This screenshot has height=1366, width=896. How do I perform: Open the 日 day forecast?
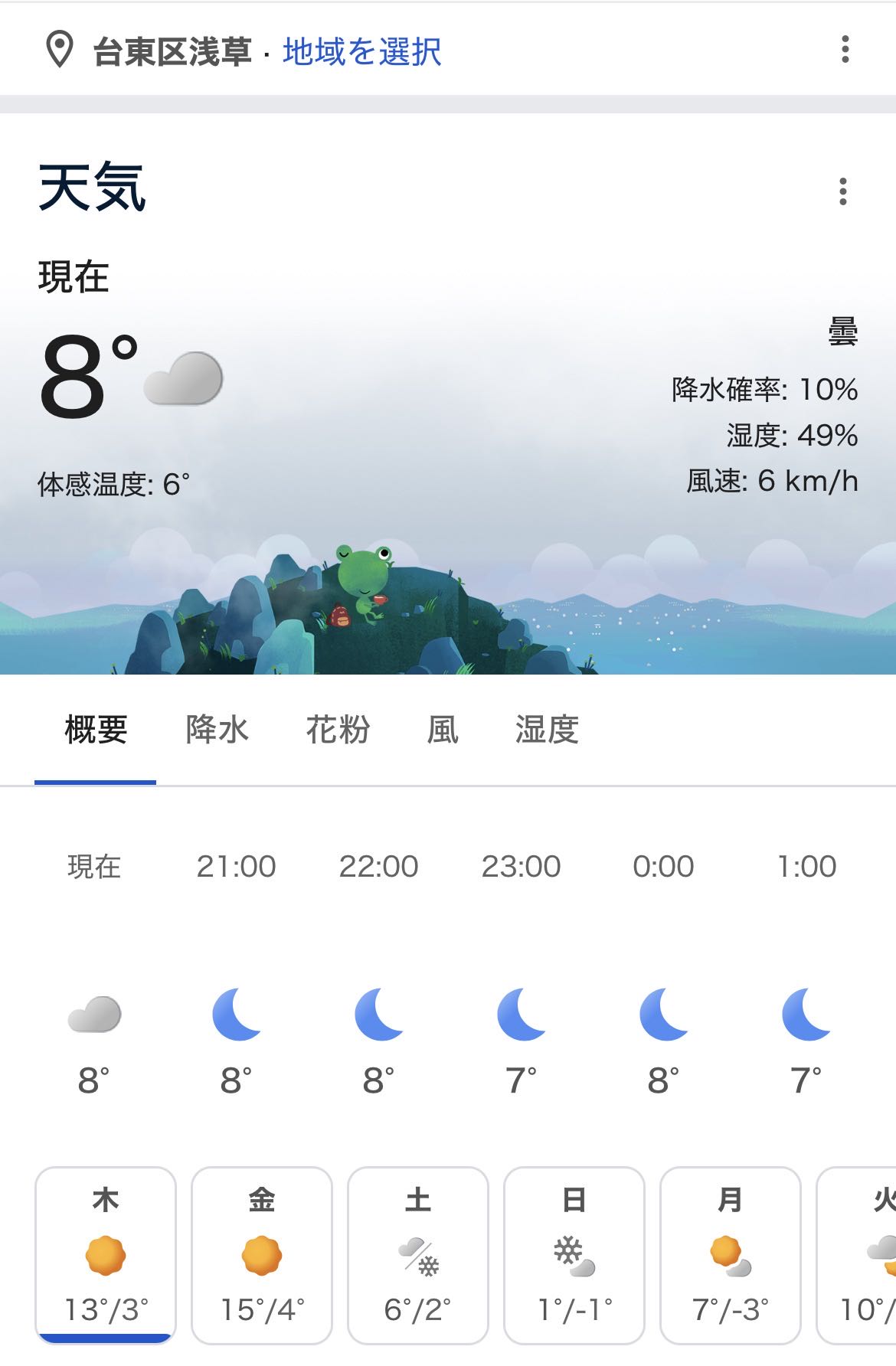pos(574,1256)
